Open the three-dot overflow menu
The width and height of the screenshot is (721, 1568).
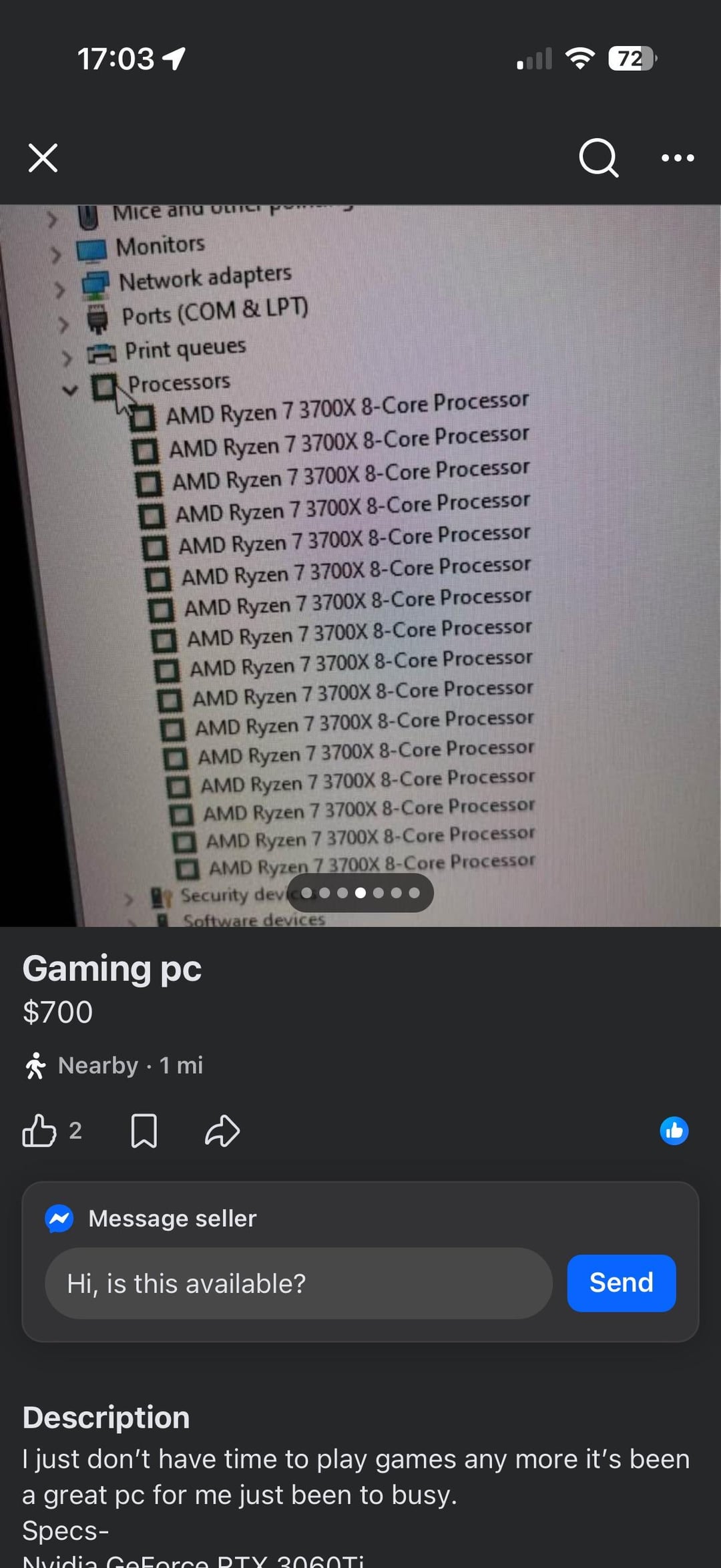tap(677, 158)
